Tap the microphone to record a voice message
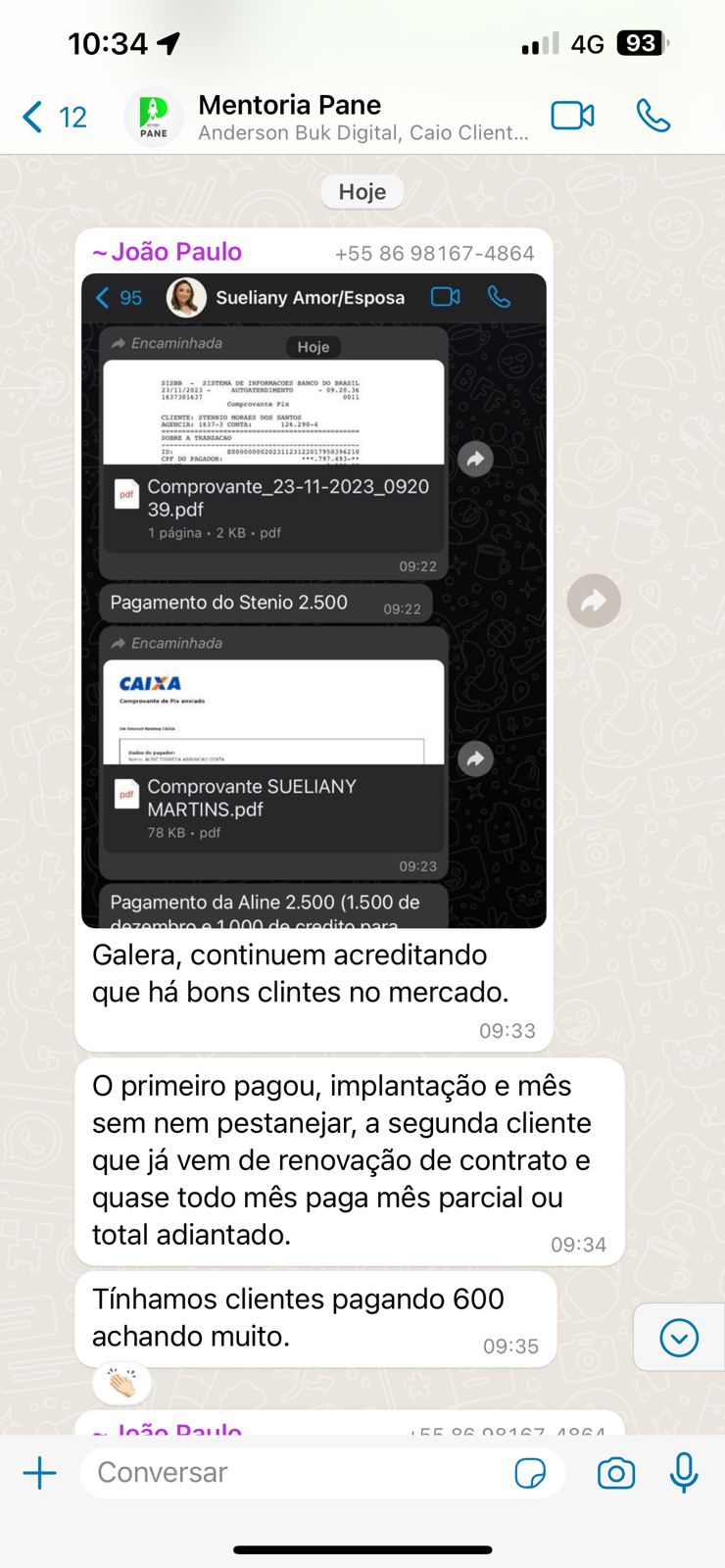Screen dimensions: 725x1568 [683, 1472]
